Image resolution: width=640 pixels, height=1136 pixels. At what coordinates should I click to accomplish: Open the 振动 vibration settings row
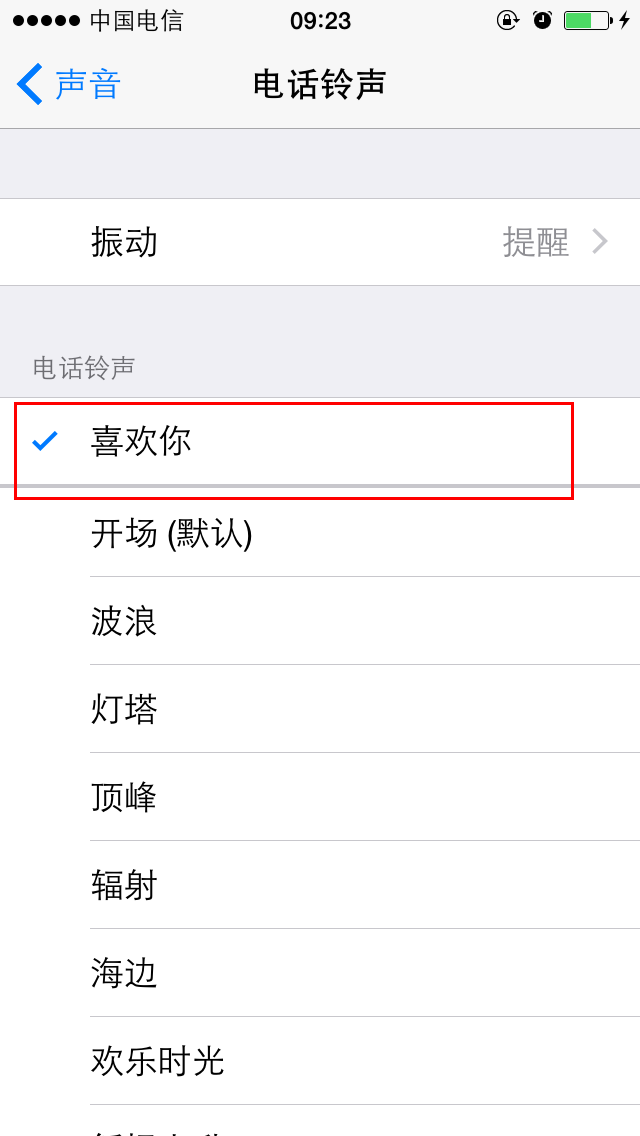pyautogui.click(x=320, y=242)
